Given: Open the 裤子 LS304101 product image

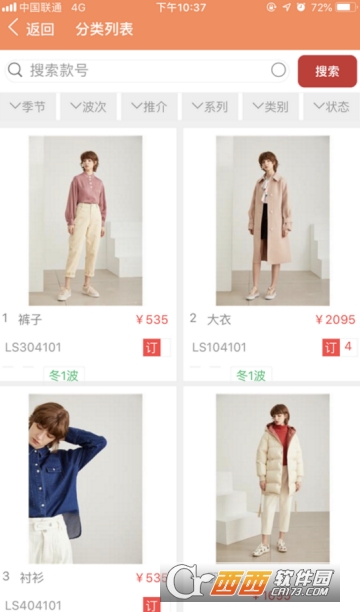Looking at the screenshot, I should pyautogui.click(x=86, y=221).
